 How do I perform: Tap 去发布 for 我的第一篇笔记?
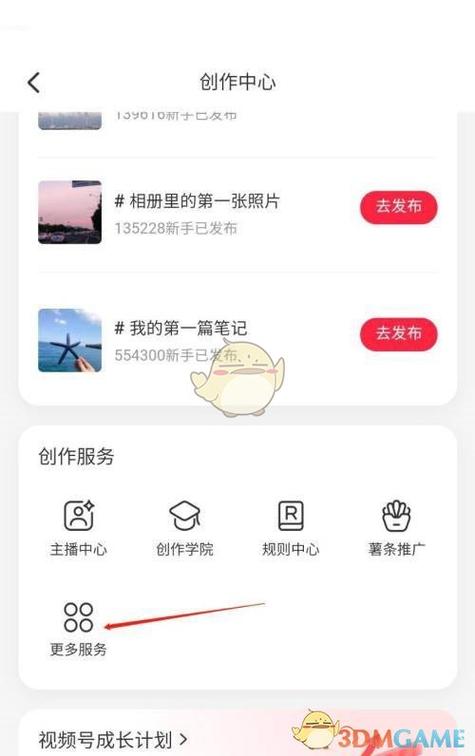[398, 334]
